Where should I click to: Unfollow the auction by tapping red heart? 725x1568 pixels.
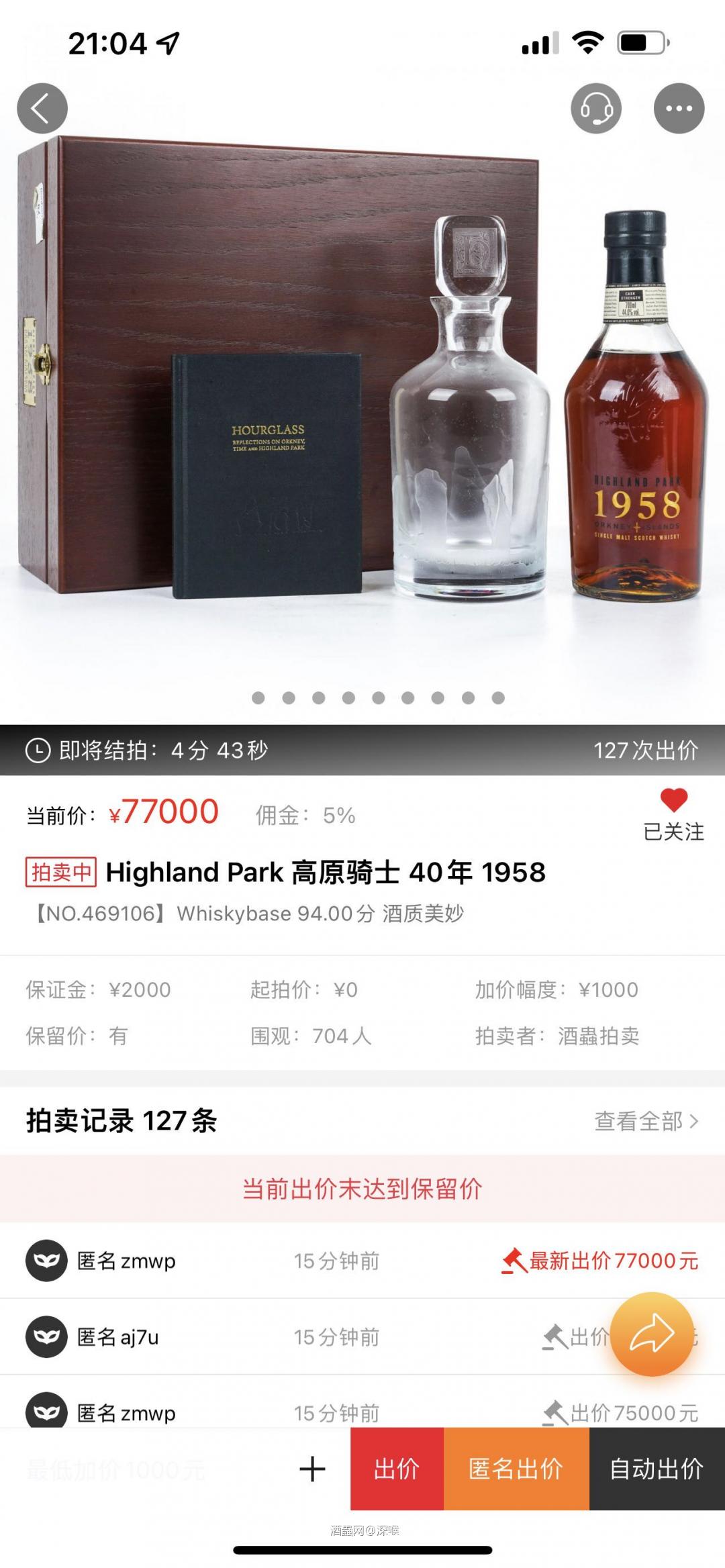(x=675, y=800)
